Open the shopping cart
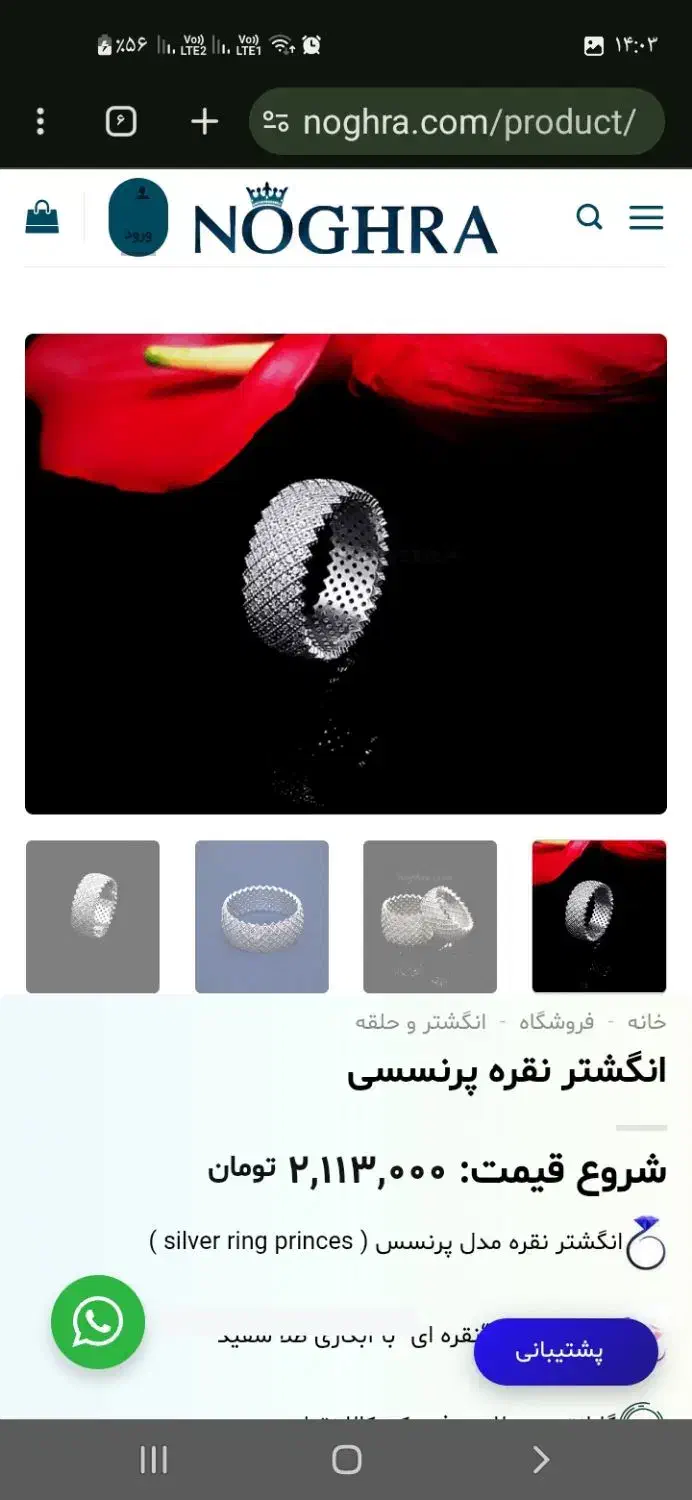This screenshot has width=692, height=1500. coord(42,217)
